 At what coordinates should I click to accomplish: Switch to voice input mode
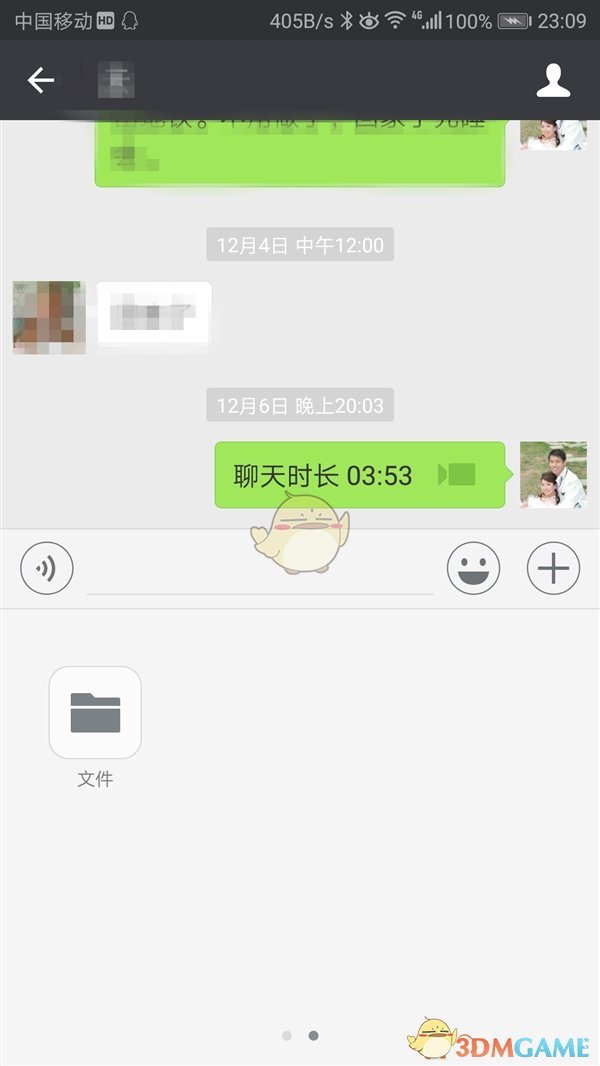pos(47,569)
